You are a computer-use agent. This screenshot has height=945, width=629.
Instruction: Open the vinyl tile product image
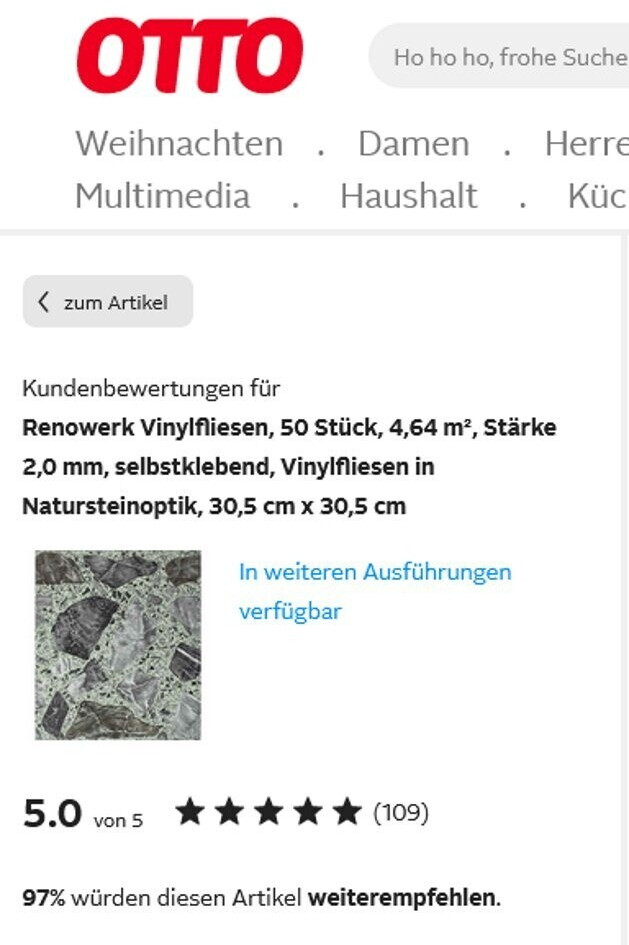click(118, 645)
